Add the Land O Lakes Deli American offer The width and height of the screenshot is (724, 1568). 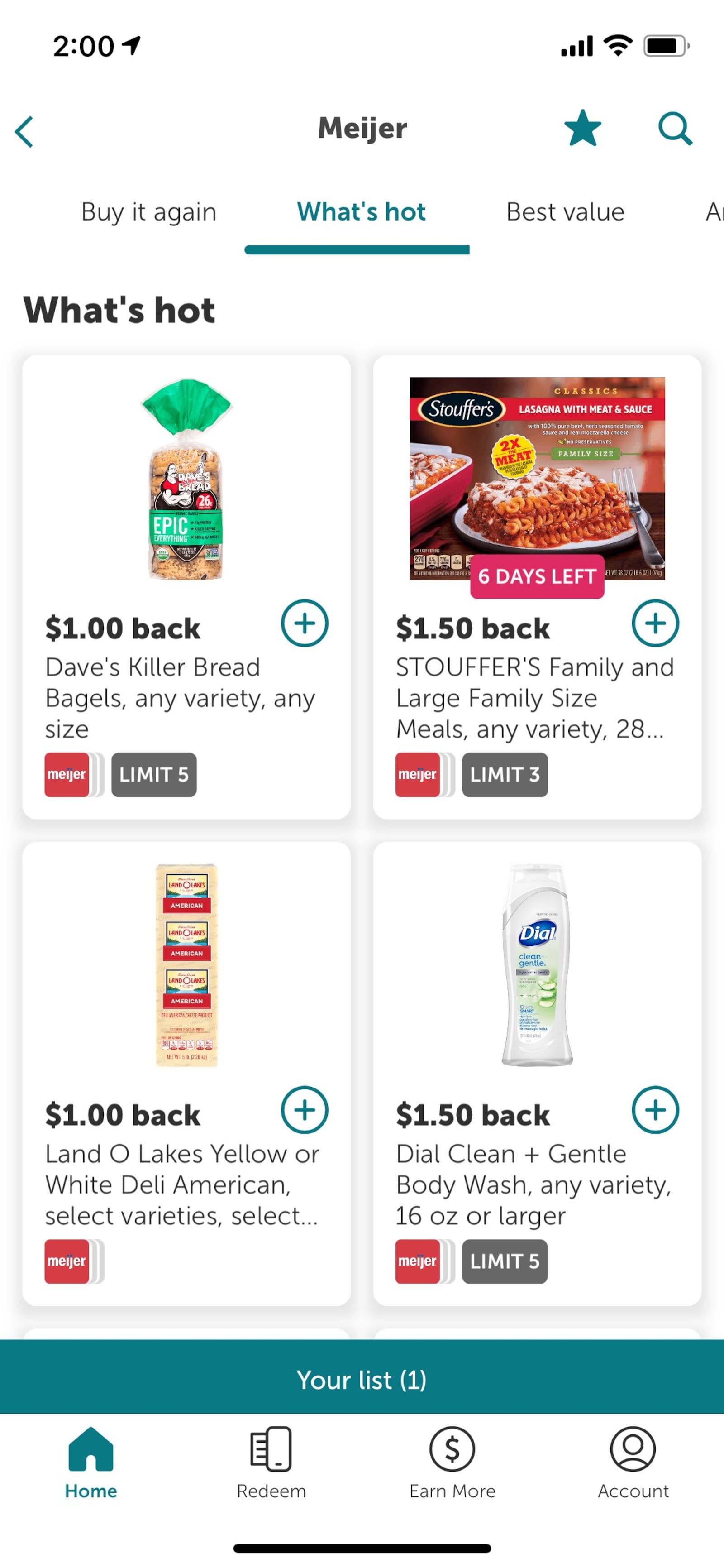pyautogui.click(x=304, y=1109)
